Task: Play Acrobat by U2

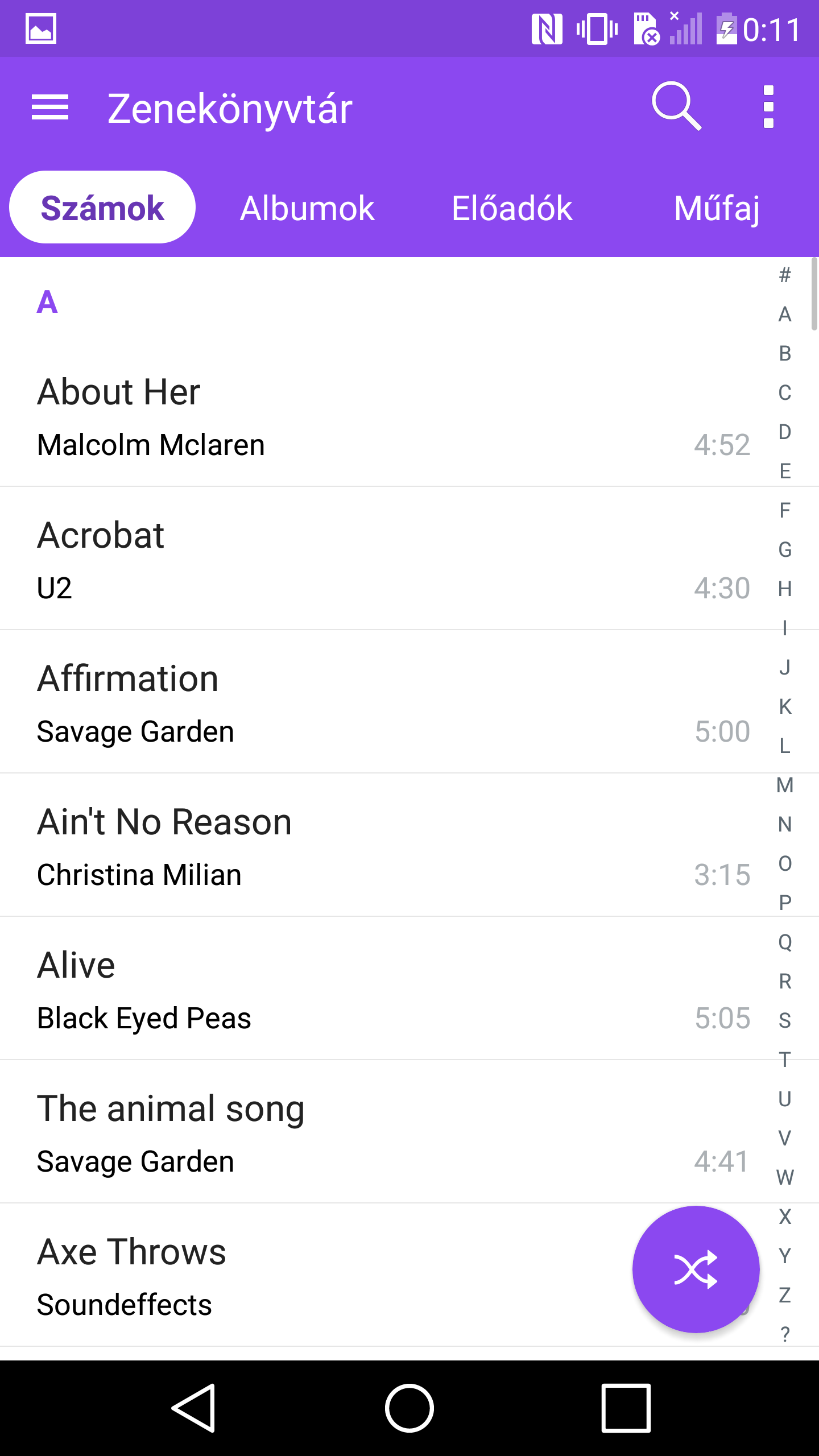Action: 341,560
